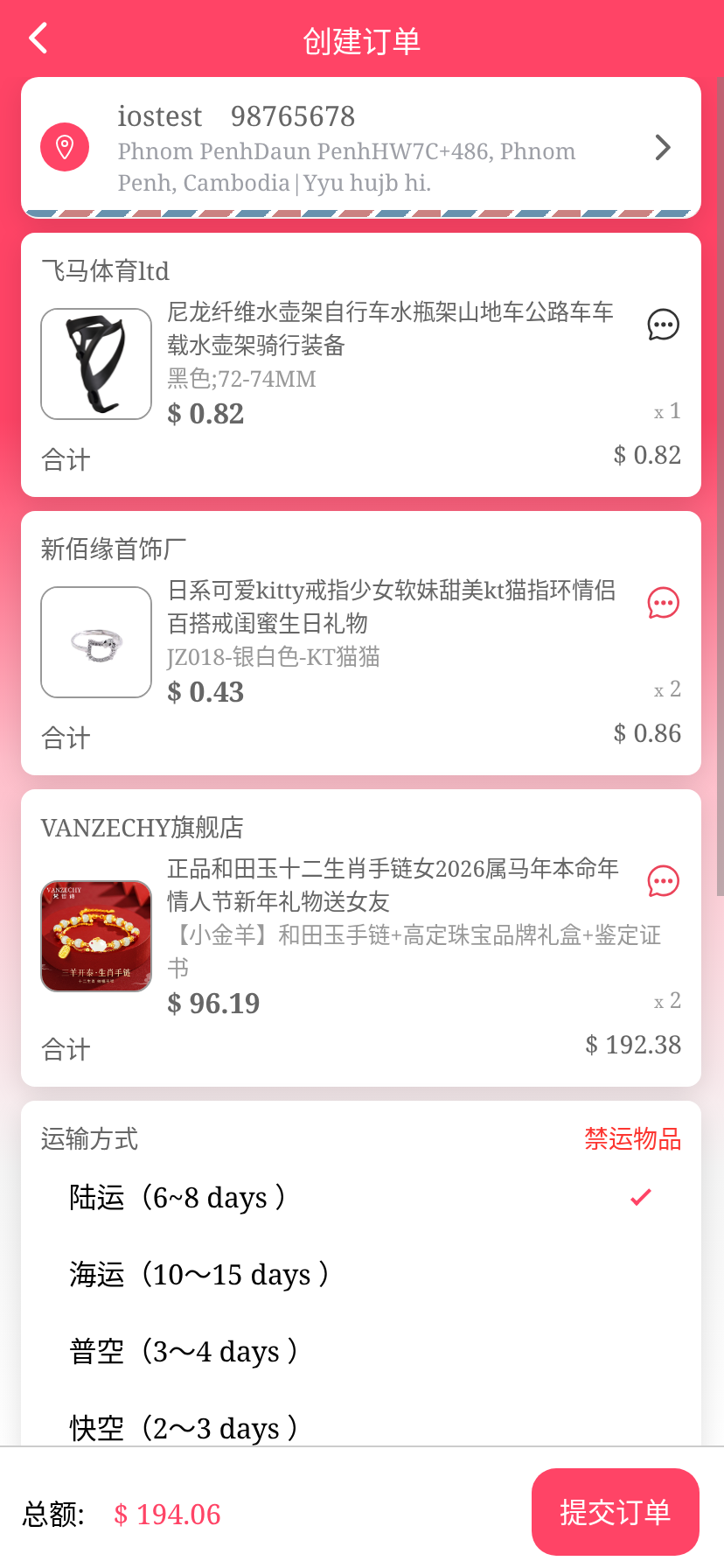This screenshot has width=724, height=1568.
Task: View the 和田玉十二生肖手链 product thumbnail
Action: [x=96, y=936]
